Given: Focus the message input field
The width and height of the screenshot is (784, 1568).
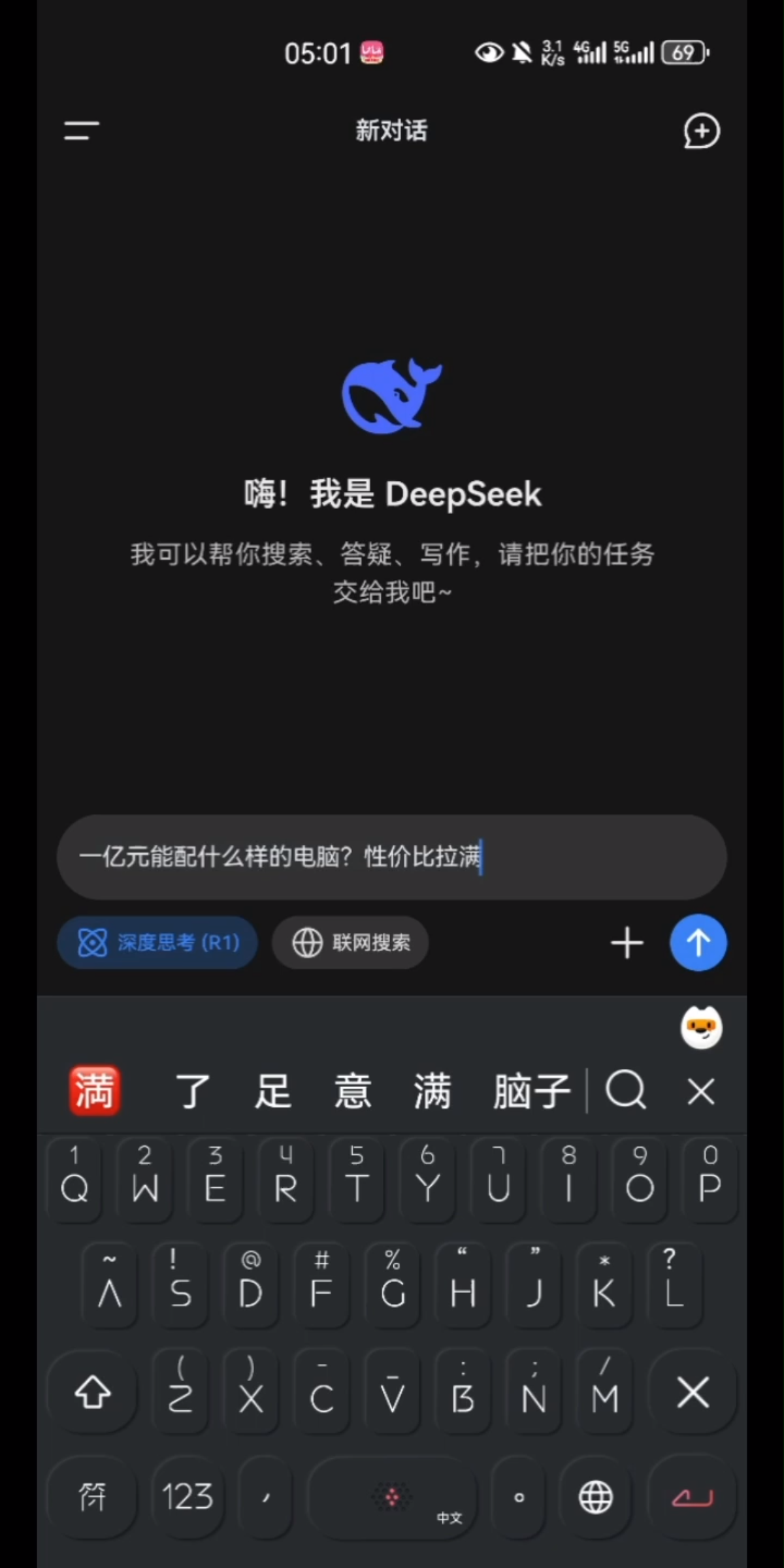Looking at the screenshot, I should coord(392,857).
